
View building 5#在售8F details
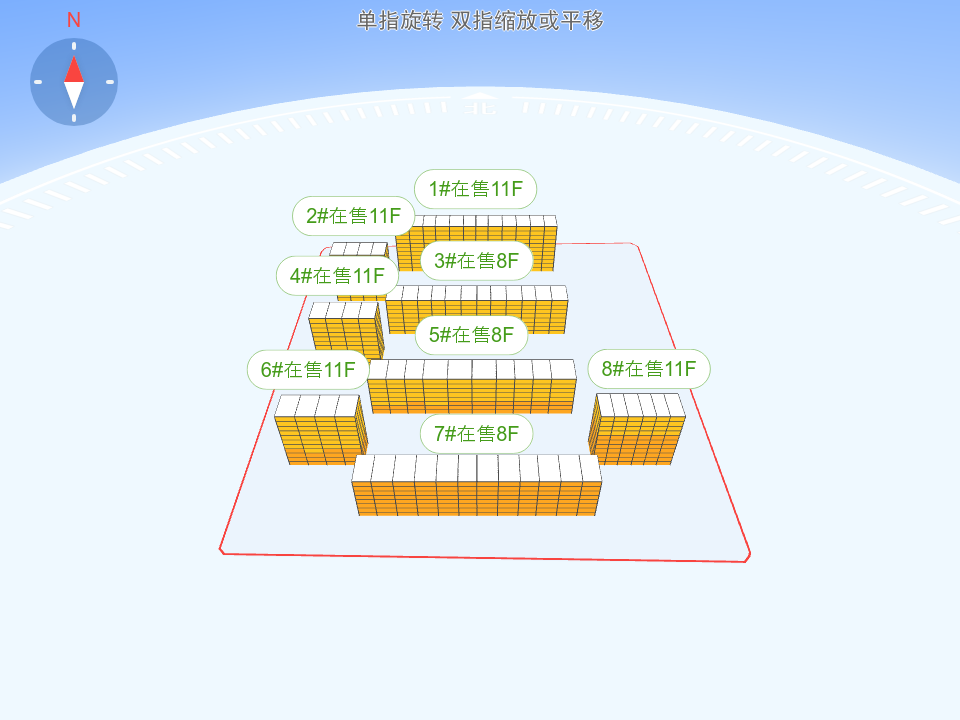471,335
